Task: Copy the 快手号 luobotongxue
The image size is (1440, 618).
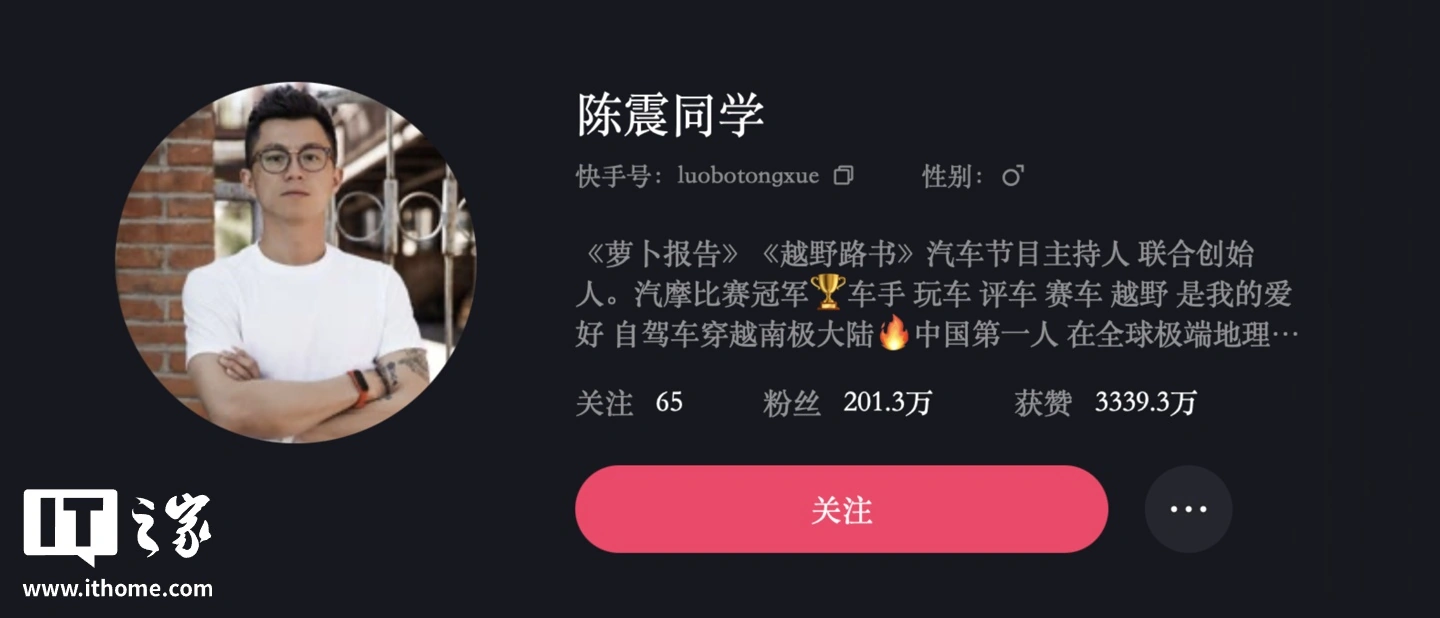Action: pos(844,176)
